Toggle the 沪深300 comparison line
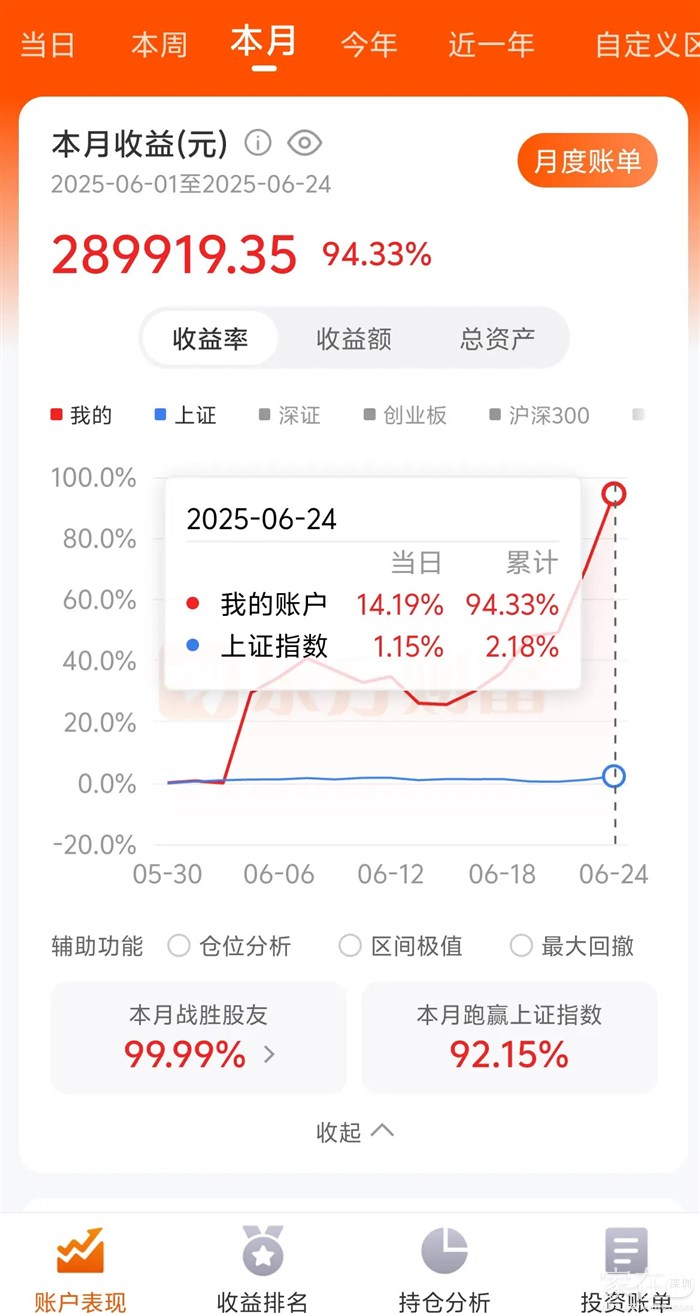The width and height of the screenshot is (700, 1314). pyautogui.click(x=539, y=416)
